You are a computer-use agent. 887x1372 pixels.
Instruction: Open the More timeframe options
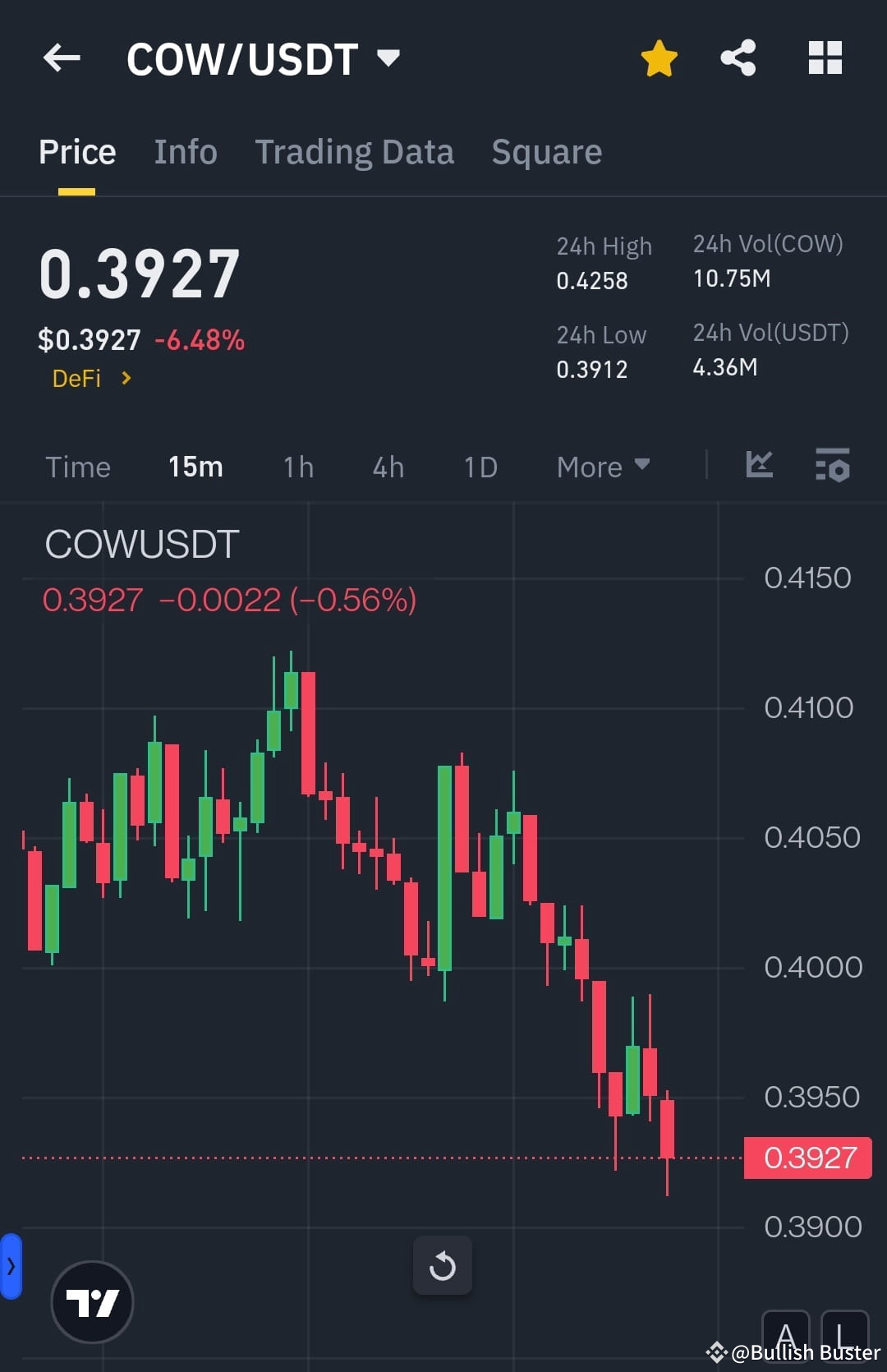coord(602,466)
